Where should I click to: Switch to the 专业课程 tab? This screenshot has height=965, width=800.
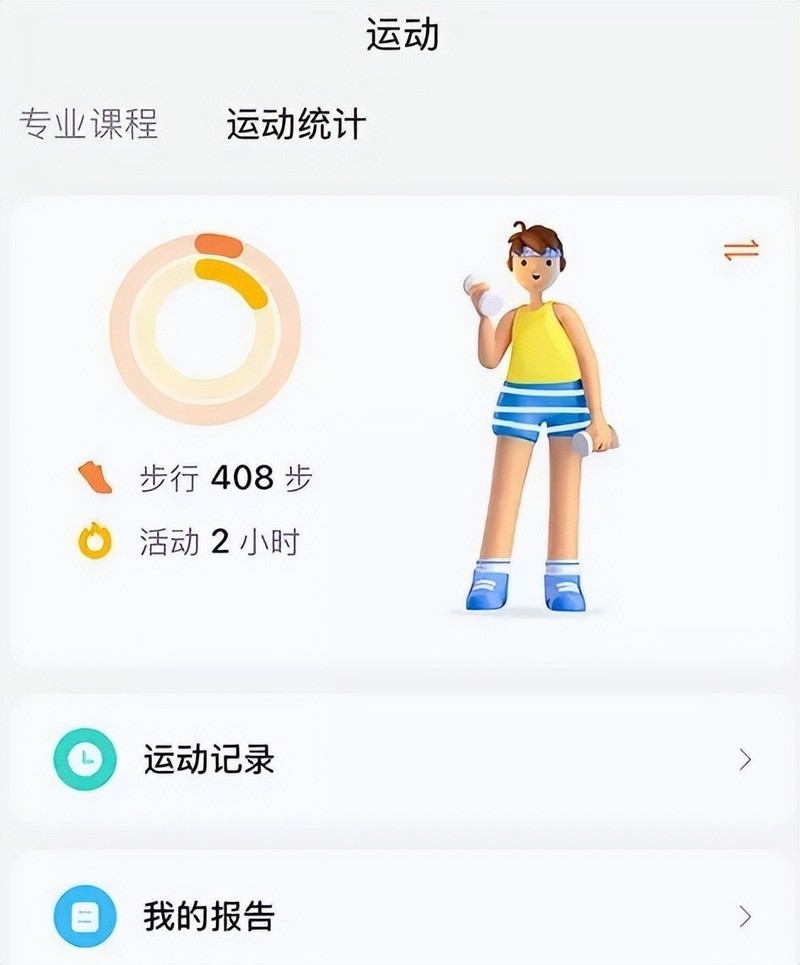(88, 125)
